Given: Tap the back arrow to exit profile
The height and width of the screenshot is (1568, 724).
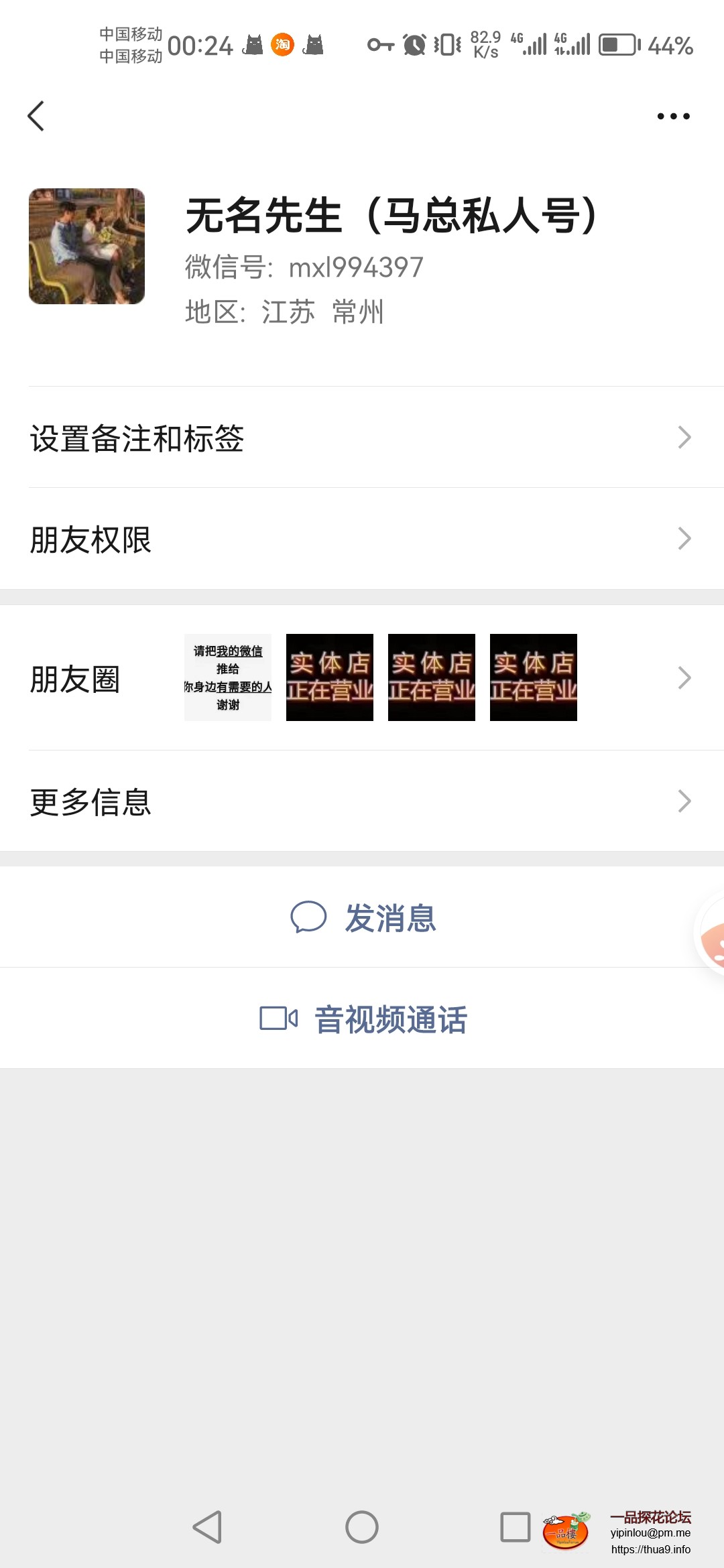Looking at the screenshot, I should tap(36, 115).
